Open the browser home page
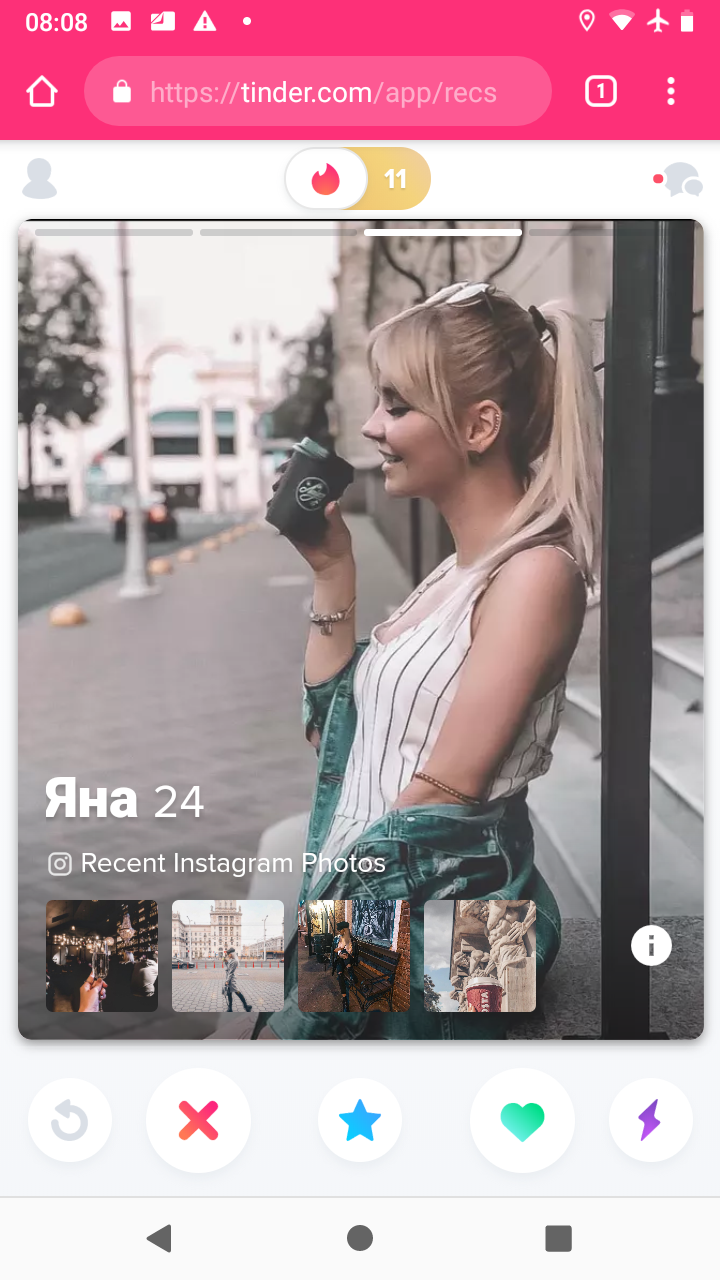This screenshot has height=1280, width=720. [x=42, y=92]
